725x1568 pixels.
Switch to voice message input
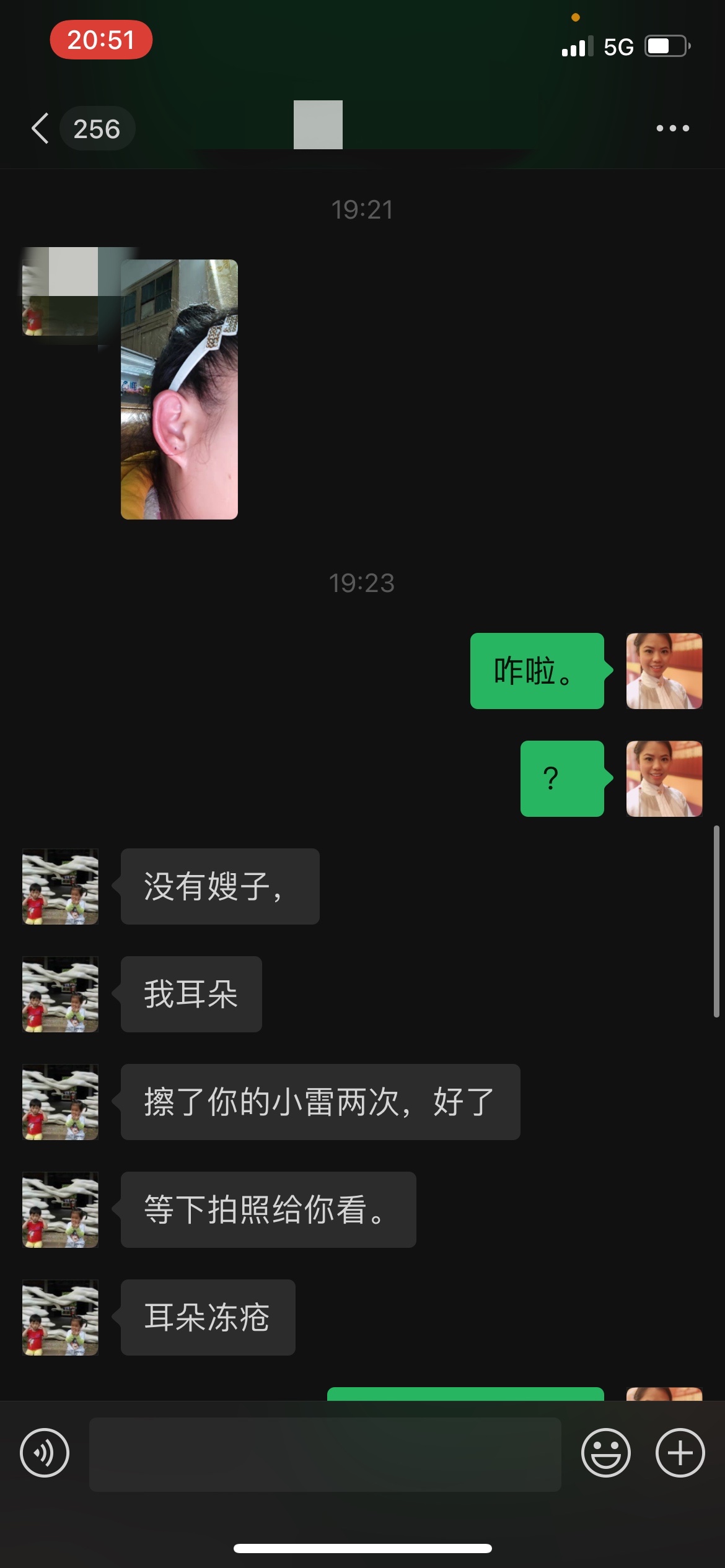[45, 1453]
